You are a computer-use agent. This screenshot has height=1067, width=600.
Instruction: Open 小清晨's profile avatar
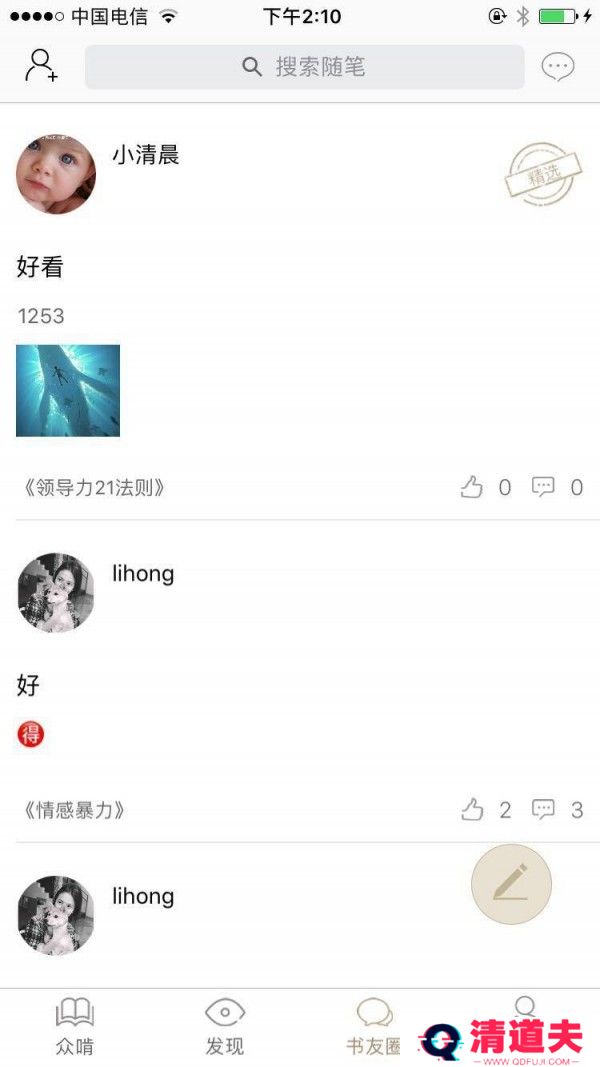coord(56,174)
